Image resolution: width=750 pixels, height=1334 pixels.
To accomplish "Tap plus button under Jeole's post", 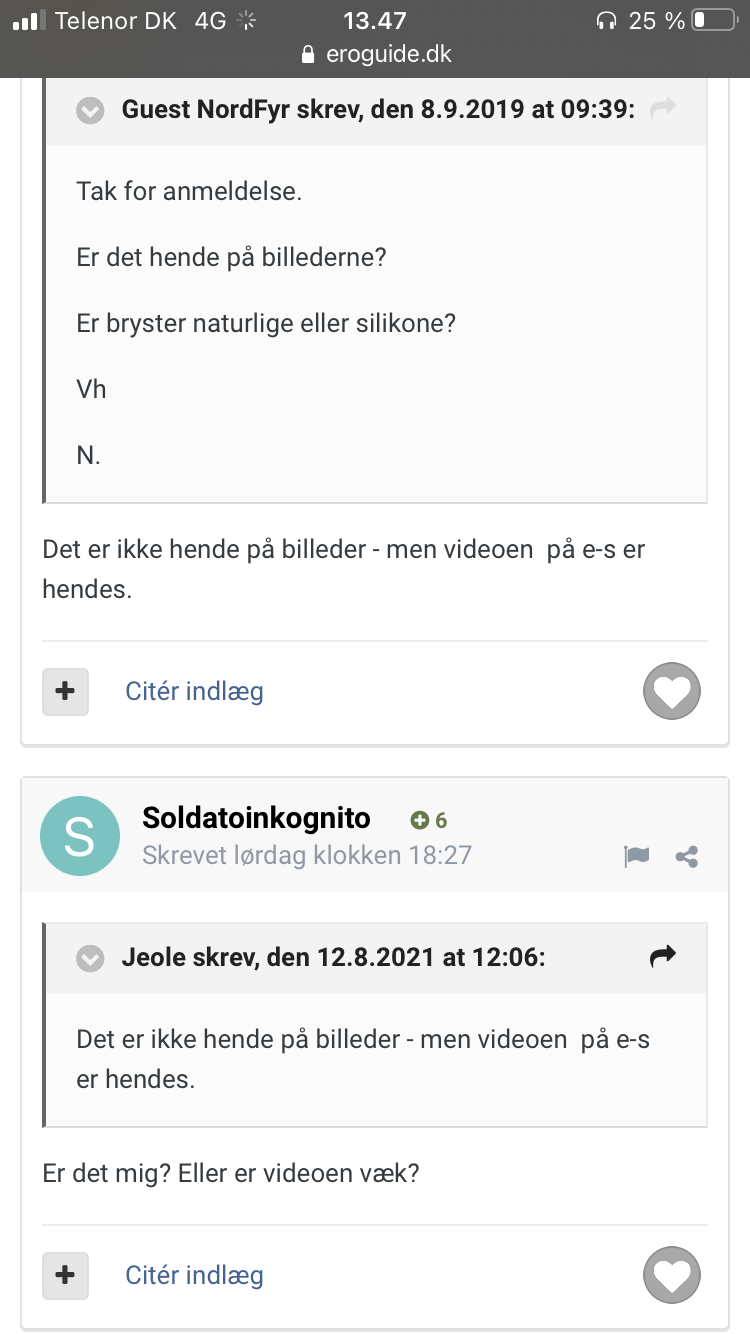I will click(x=65, y=691).
